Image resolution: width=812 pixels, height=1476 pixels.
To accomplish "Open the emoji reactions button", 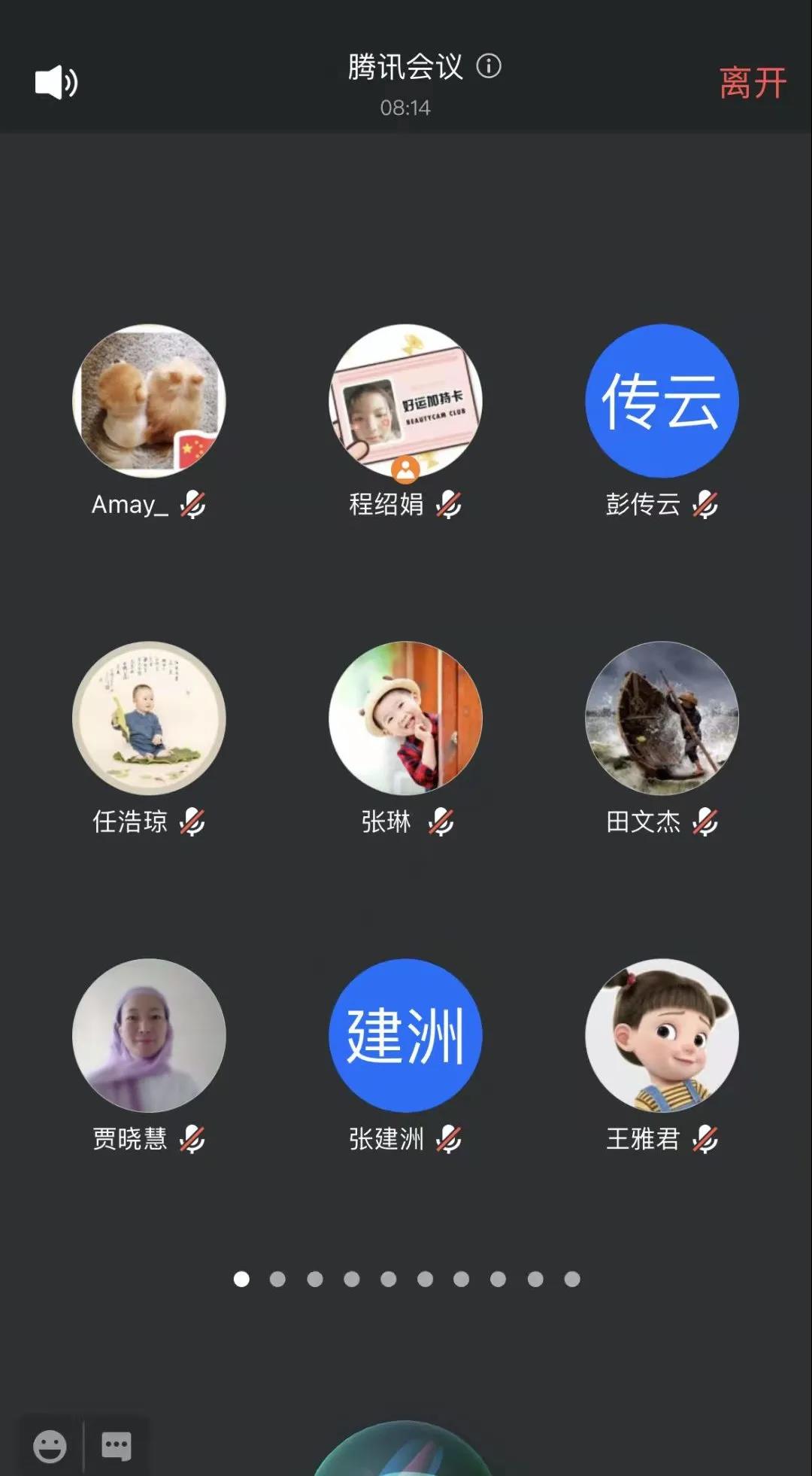I will (x=50, y=1446).
